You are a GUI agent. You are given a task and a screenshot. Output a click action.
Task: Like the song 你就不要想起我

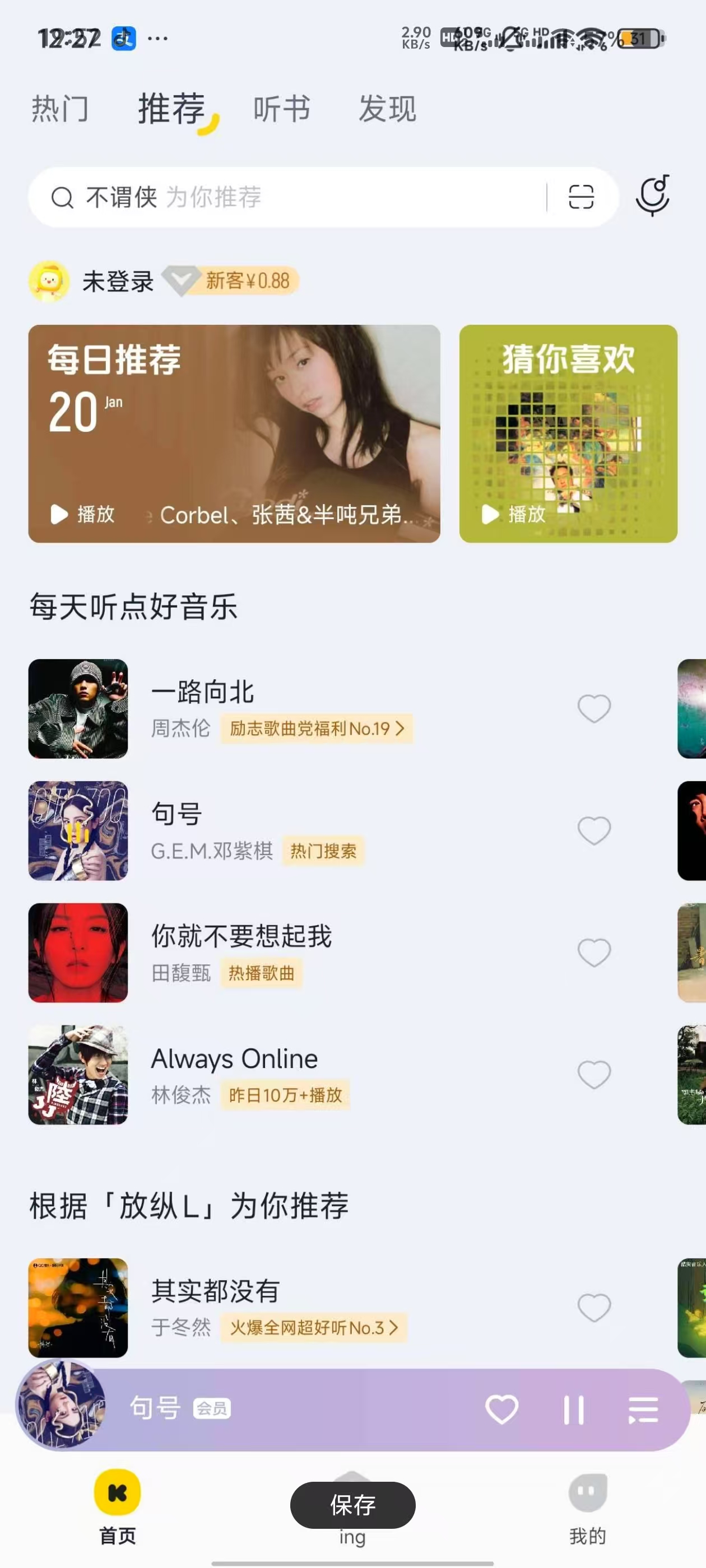[594, 953]
